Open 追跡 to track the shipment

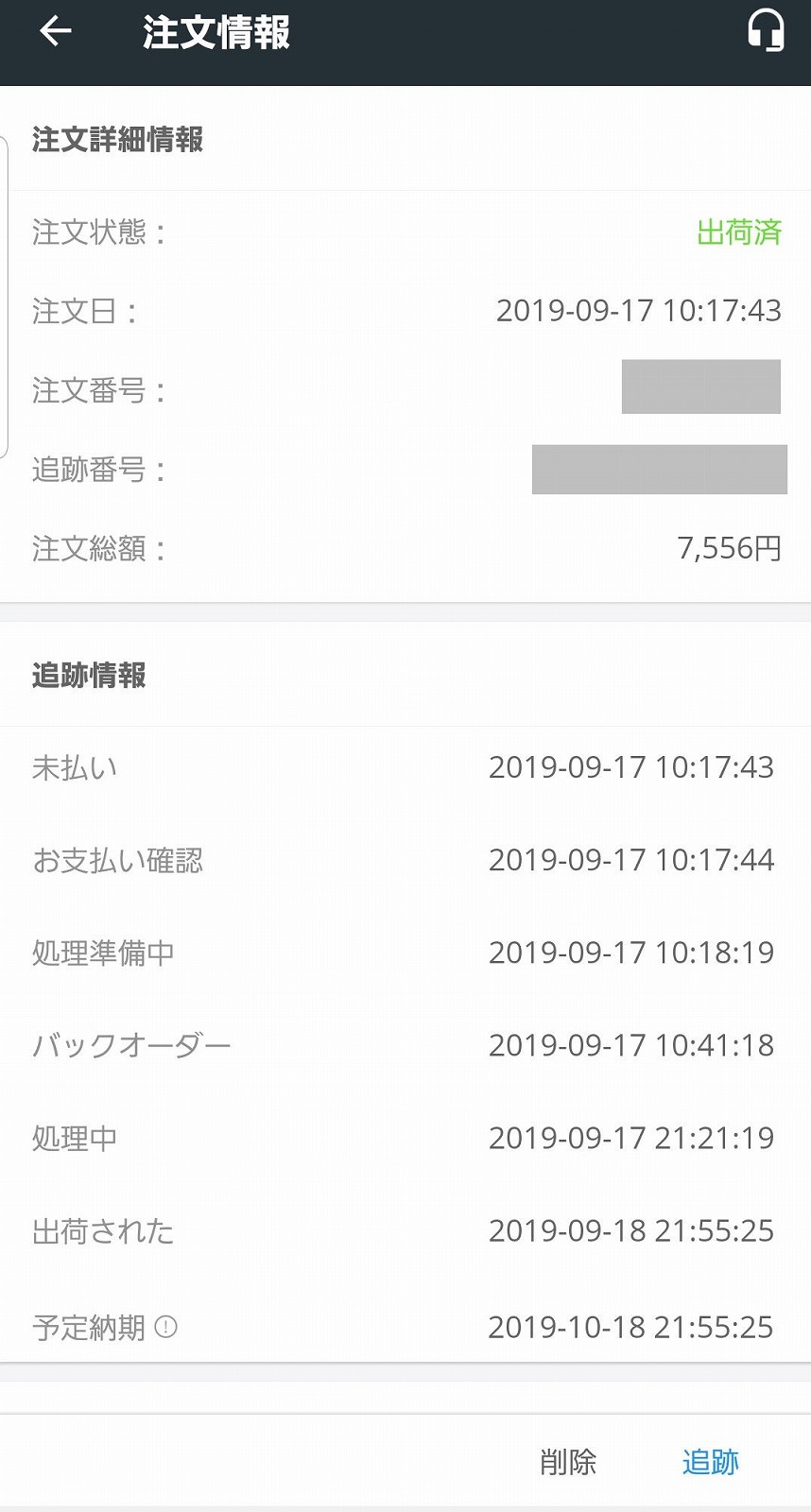(x=711, y=1462)
